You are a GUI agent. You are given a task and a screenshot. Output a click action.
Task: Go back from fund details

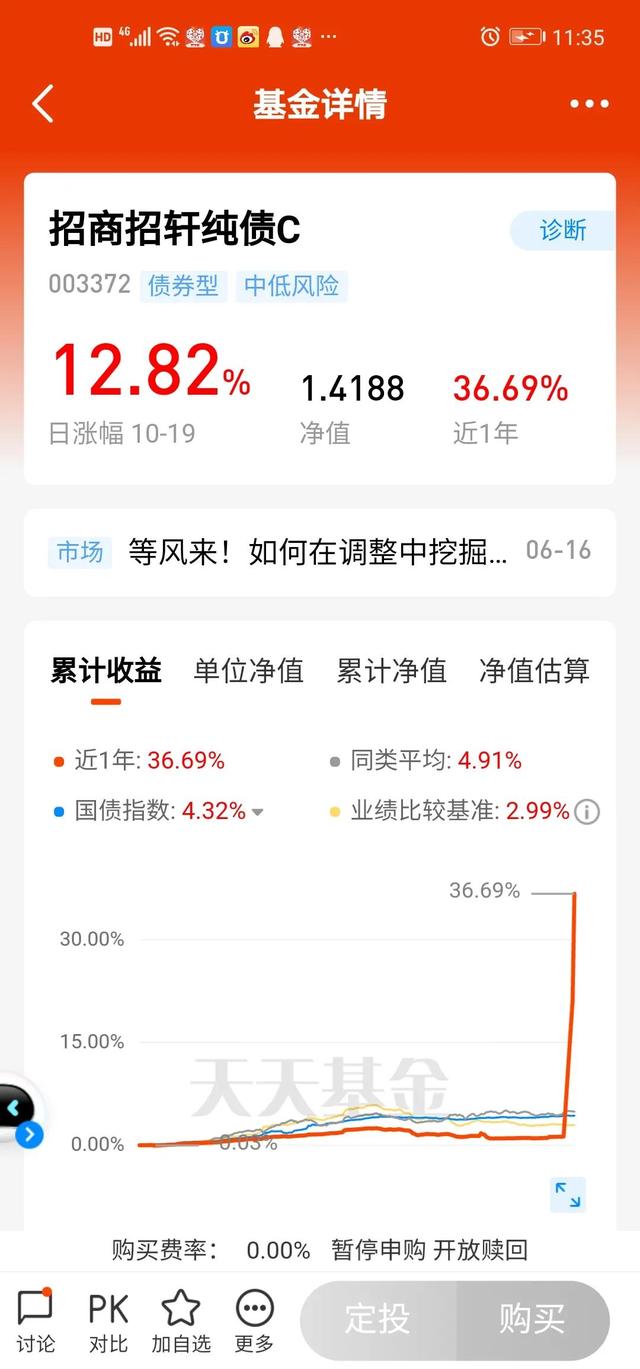[42, 104]
